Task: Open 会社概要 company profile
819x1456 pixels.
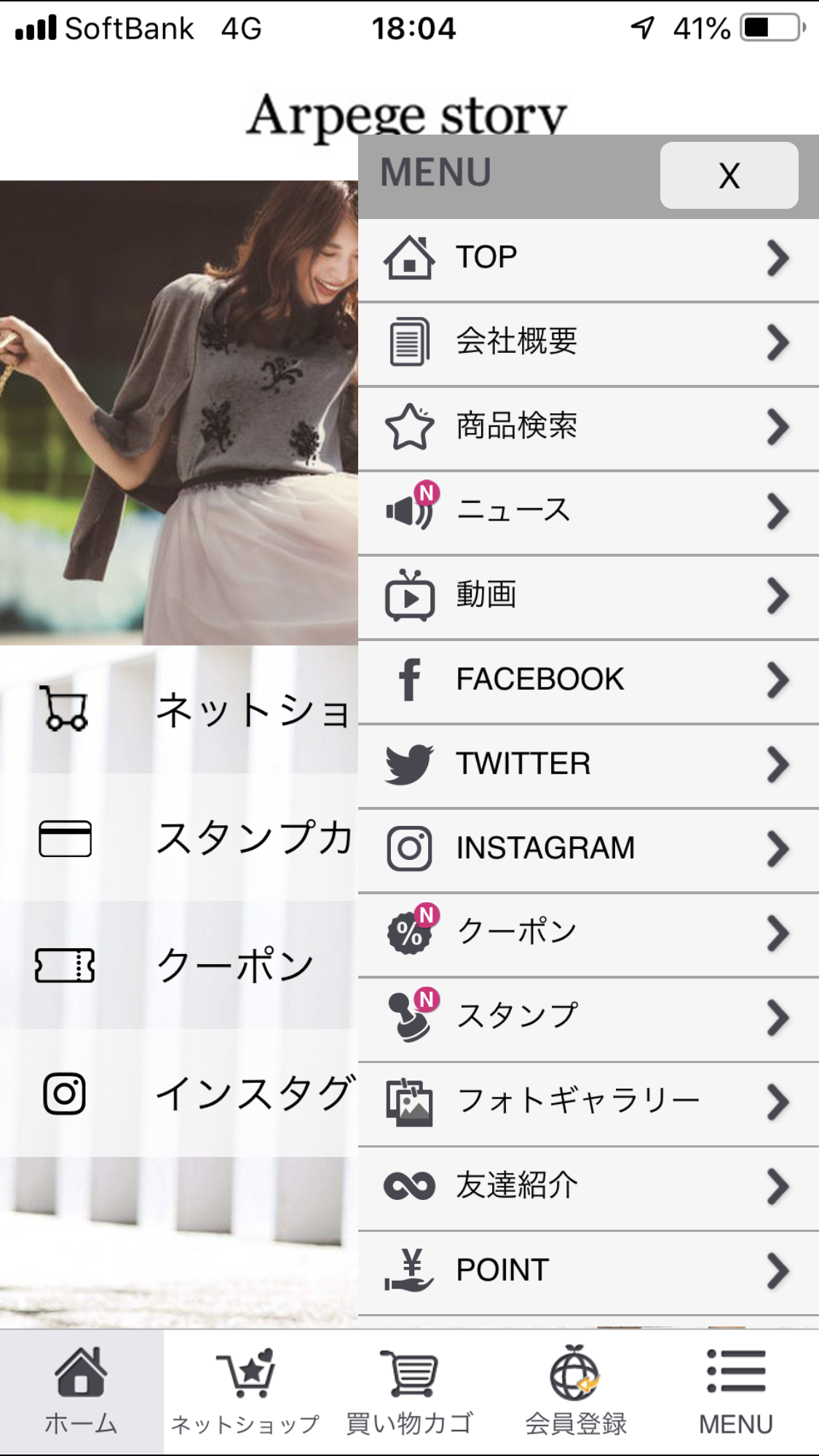Action: (588, 343)
